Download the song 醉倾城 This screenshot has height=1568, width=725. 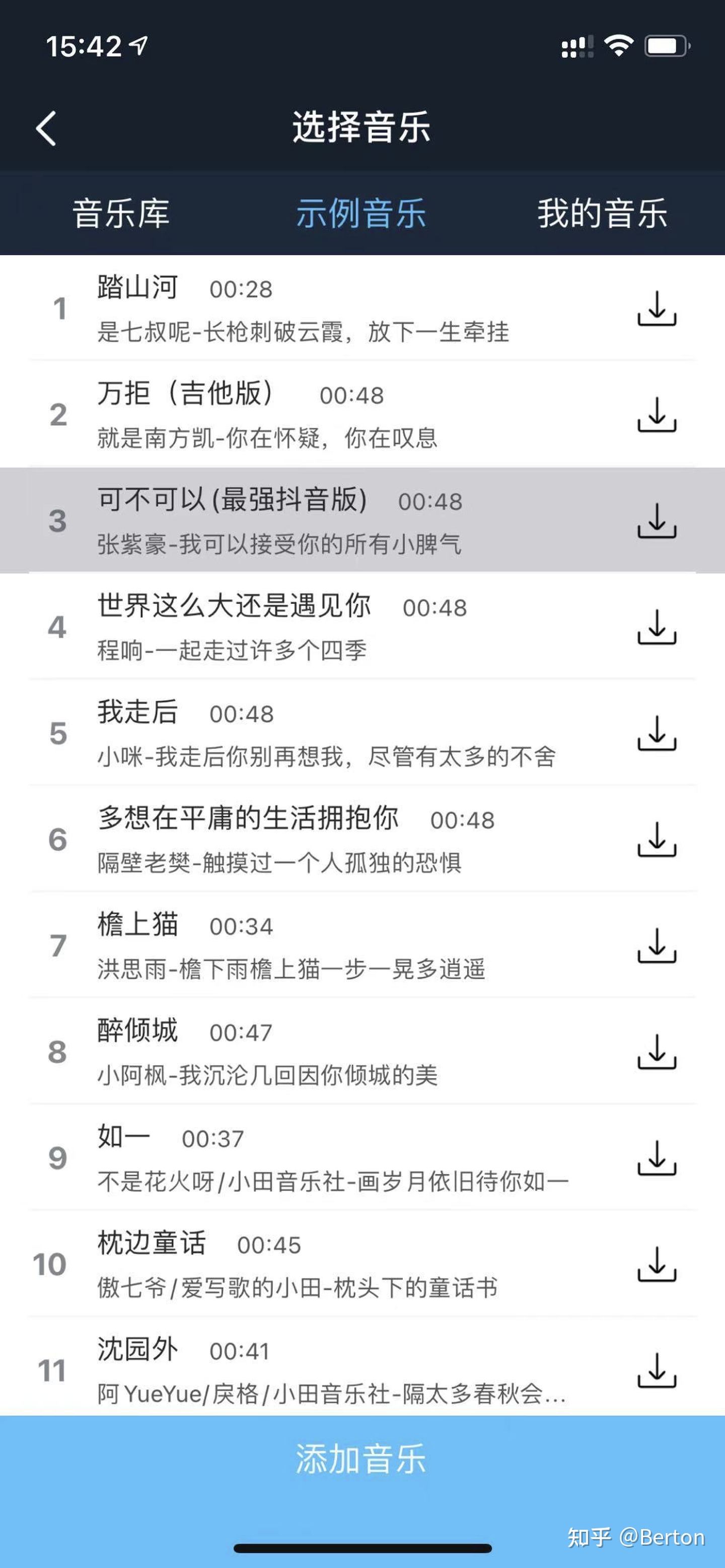pos(659,1053)
